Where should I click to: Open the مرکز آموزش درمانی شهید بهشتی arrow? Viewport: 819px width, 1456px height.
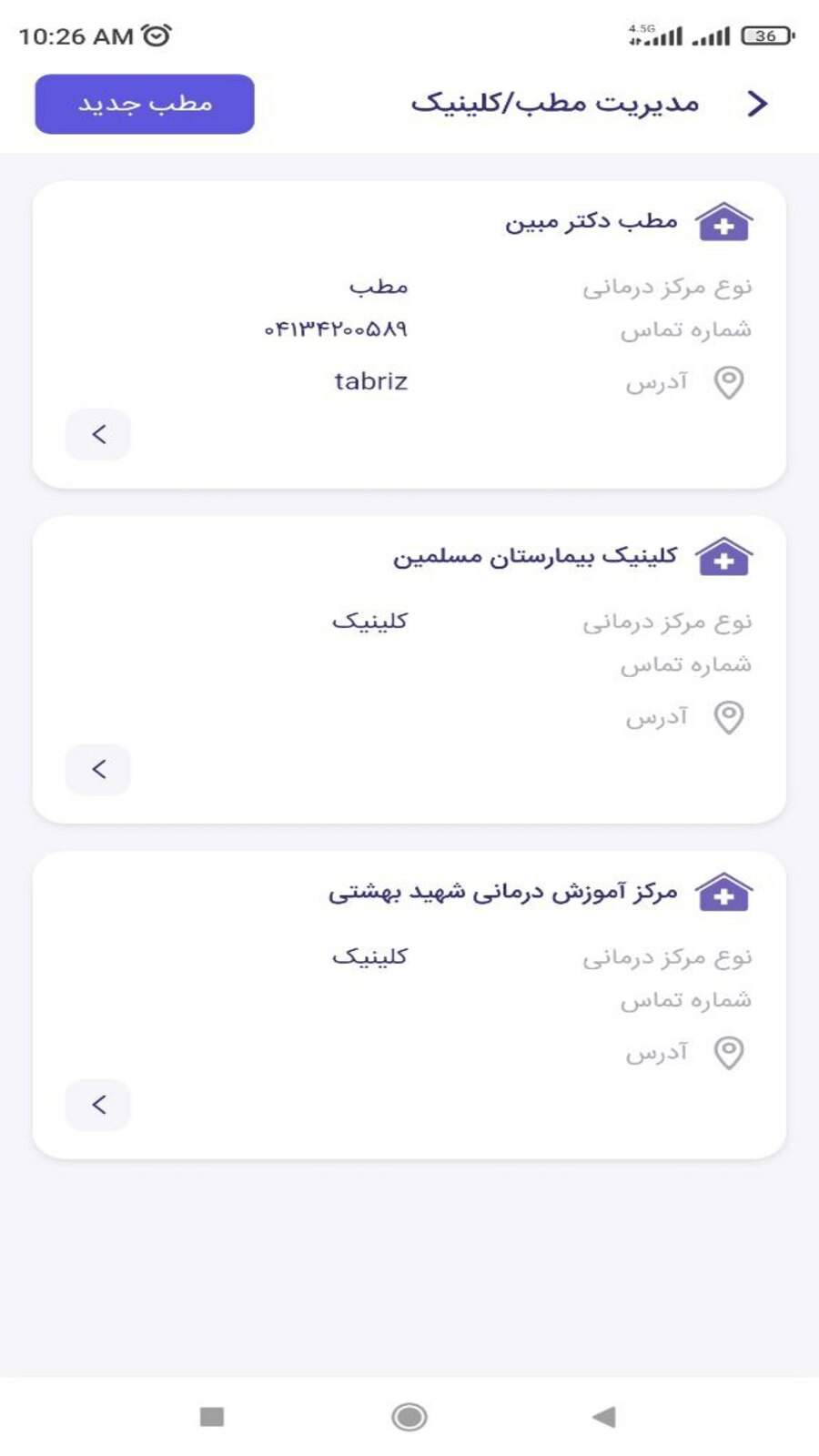point(98,1105)
